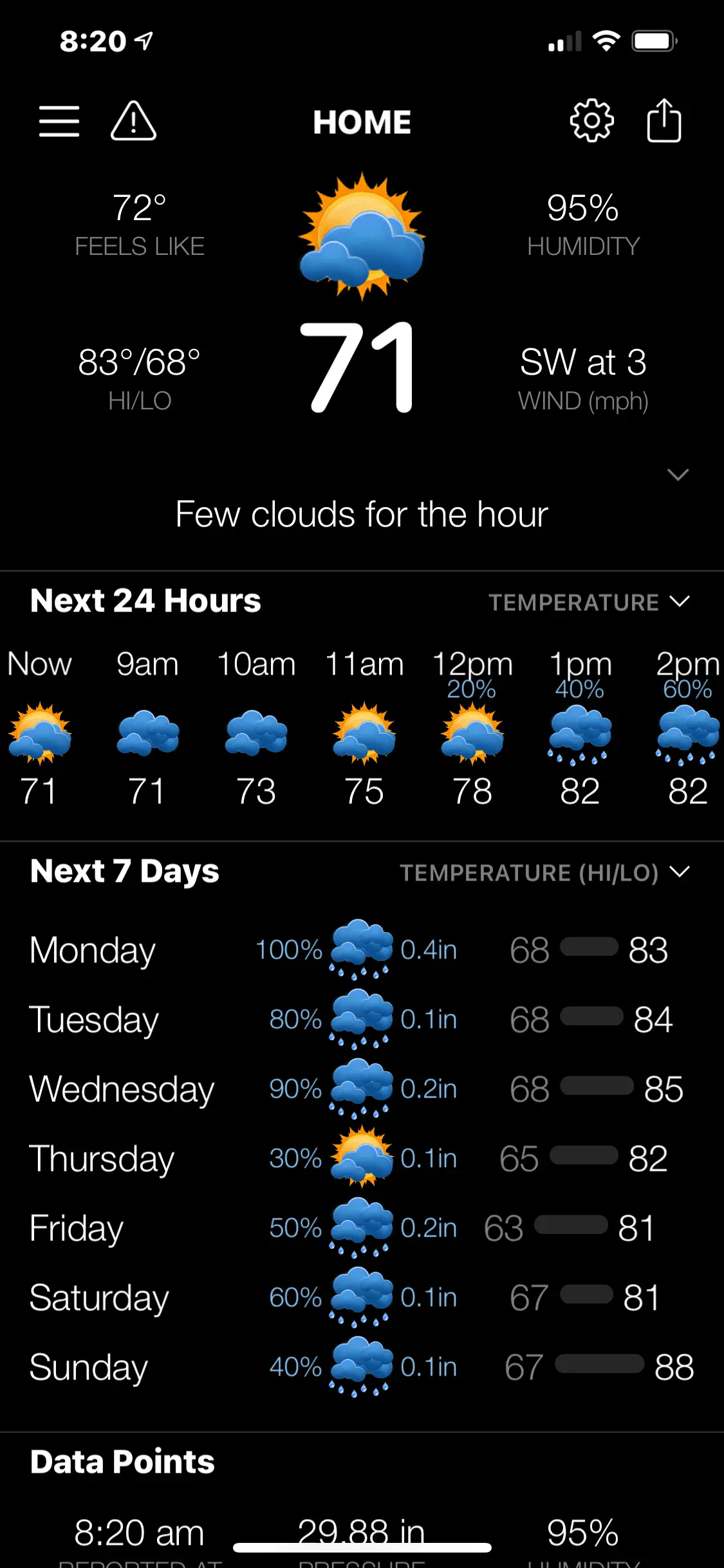Open the hamburger menu
Viewport: 724px width, 1568px height.
[59, 121]
